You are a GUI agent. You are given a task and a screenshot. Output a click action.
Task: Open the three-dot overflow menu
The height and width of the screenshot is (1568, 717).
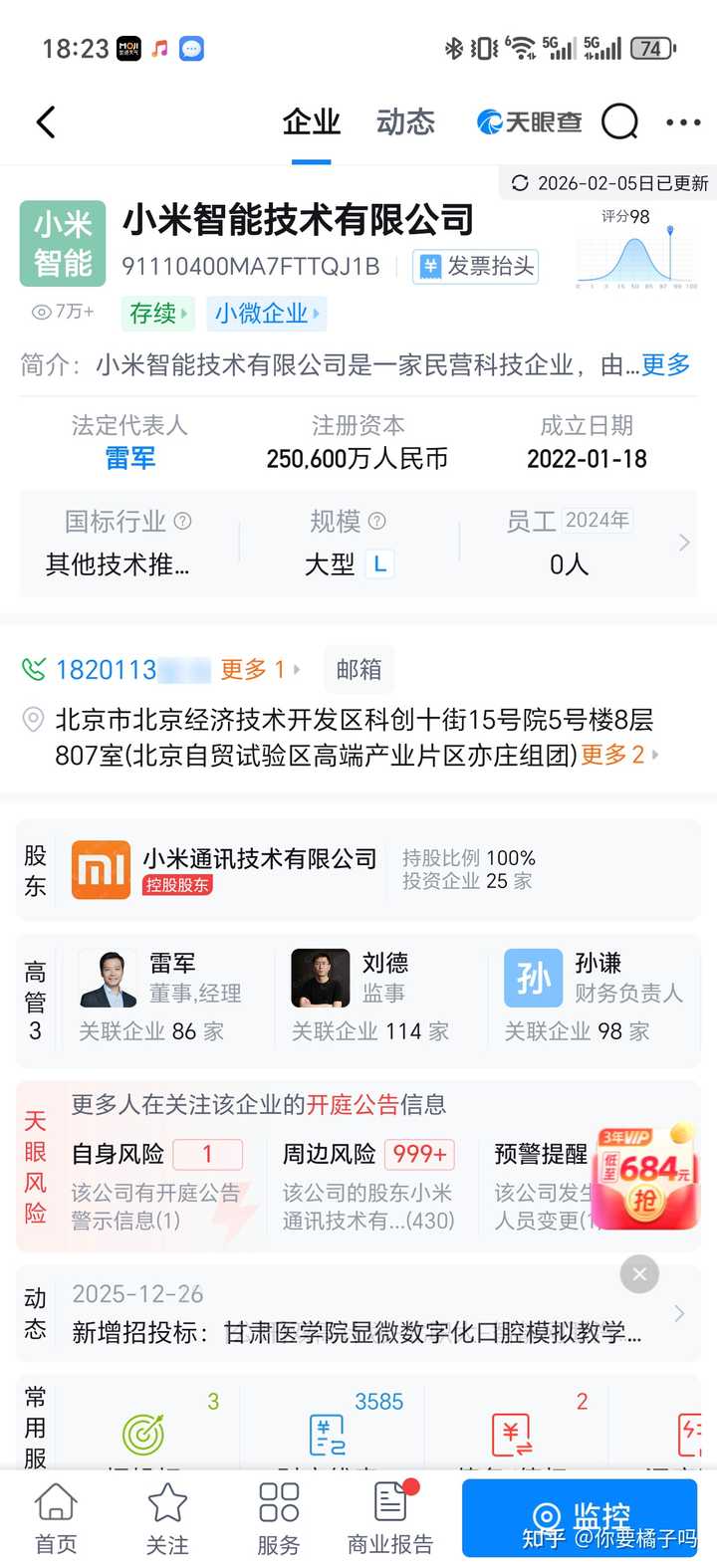pos(683,122)
